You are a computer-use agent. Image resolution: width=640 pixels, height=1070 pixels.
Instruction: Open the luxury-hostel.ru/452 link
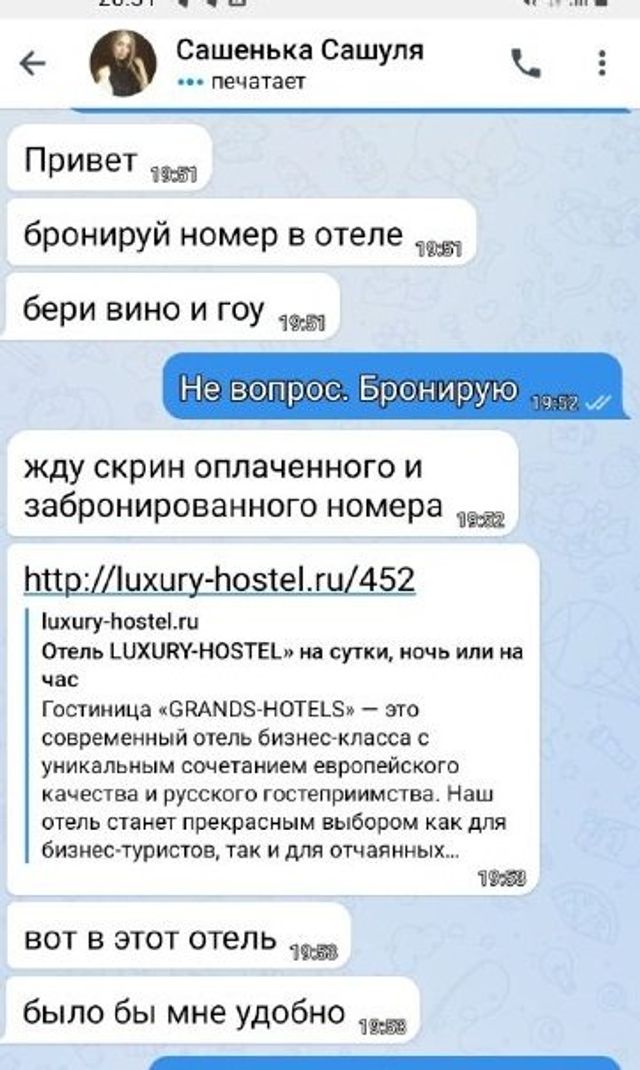218,579
